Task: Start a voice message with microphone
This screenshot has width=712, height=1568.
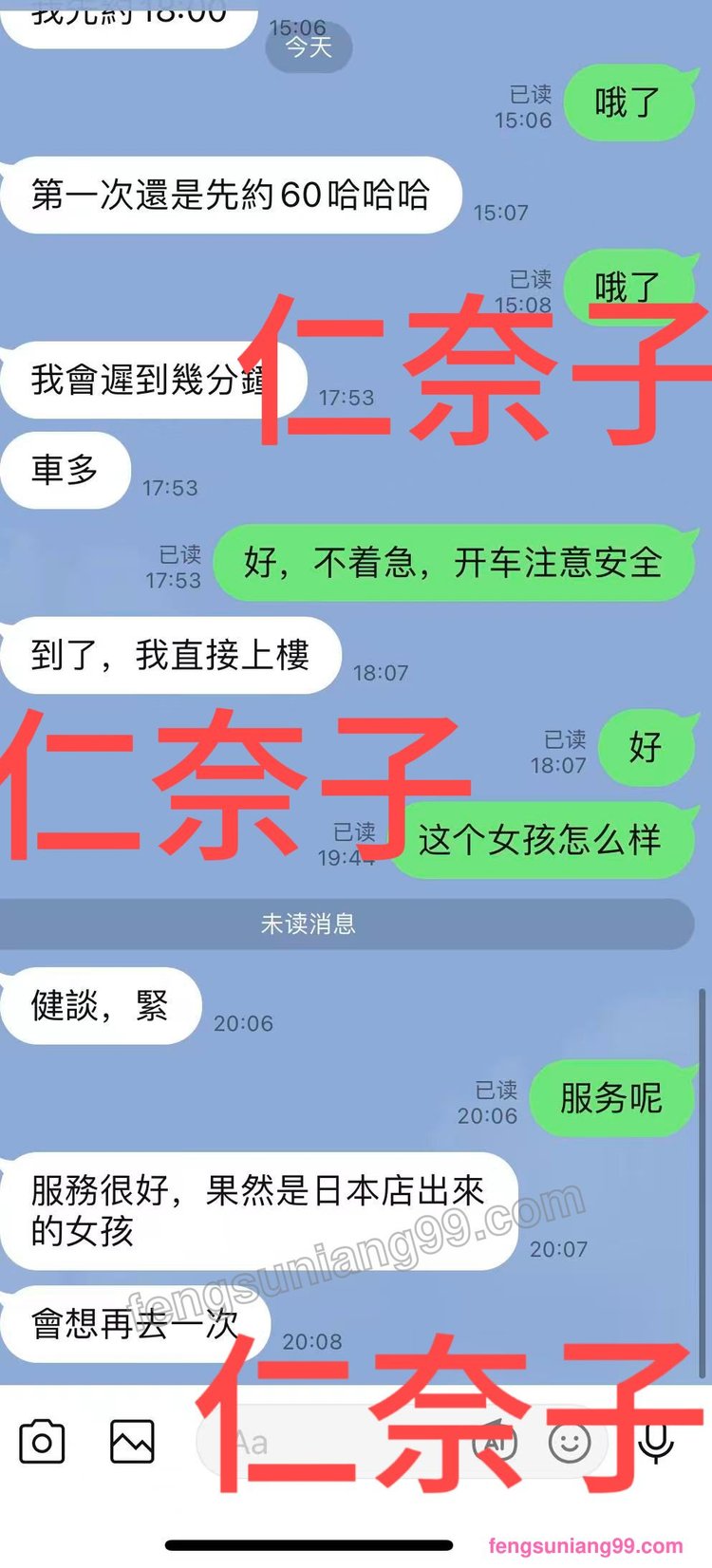Action: (x=656, y=1443)
